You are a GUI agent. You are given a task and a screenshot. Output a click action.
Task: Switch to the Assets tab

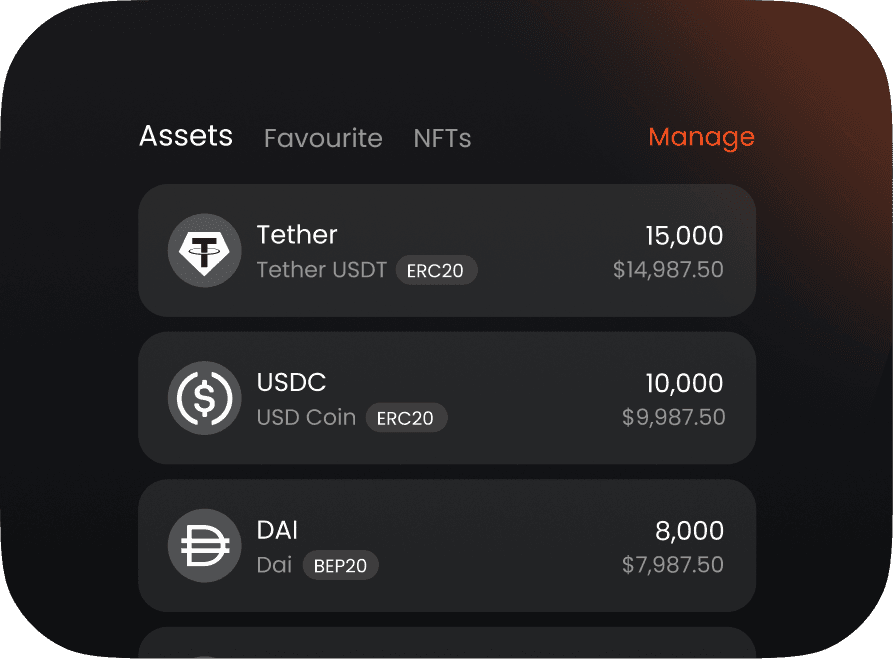coord(186,136)
